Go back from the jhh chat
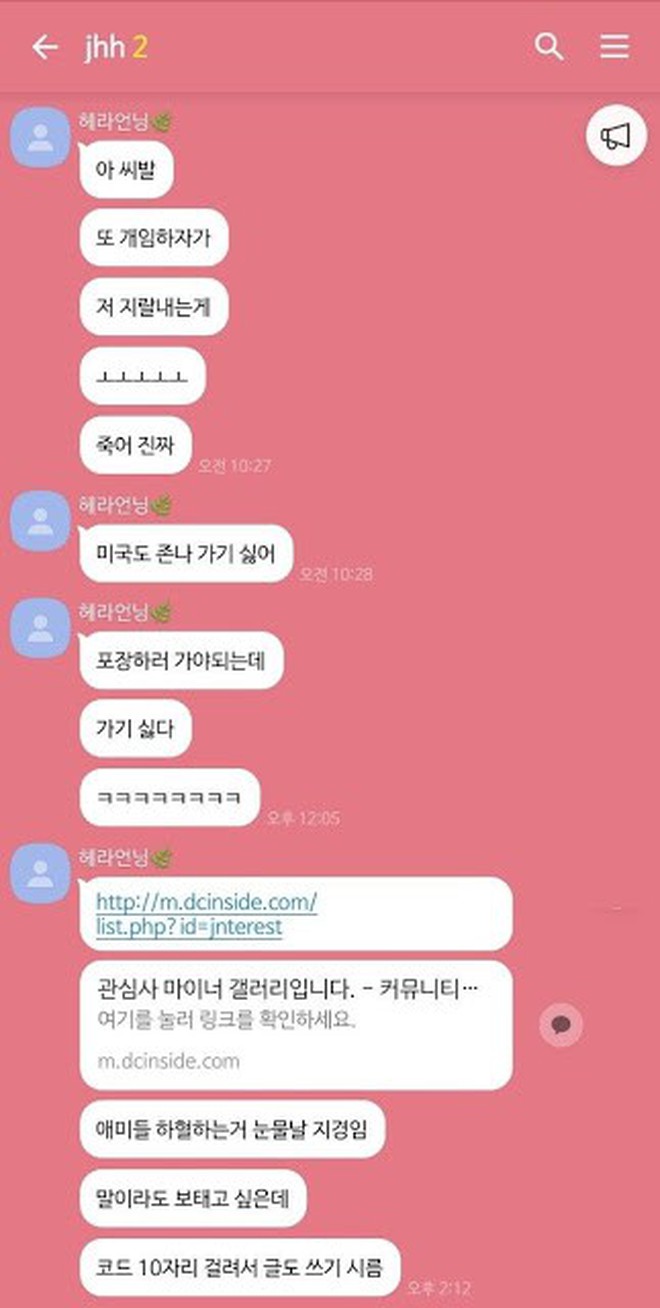 coord(45,47)
